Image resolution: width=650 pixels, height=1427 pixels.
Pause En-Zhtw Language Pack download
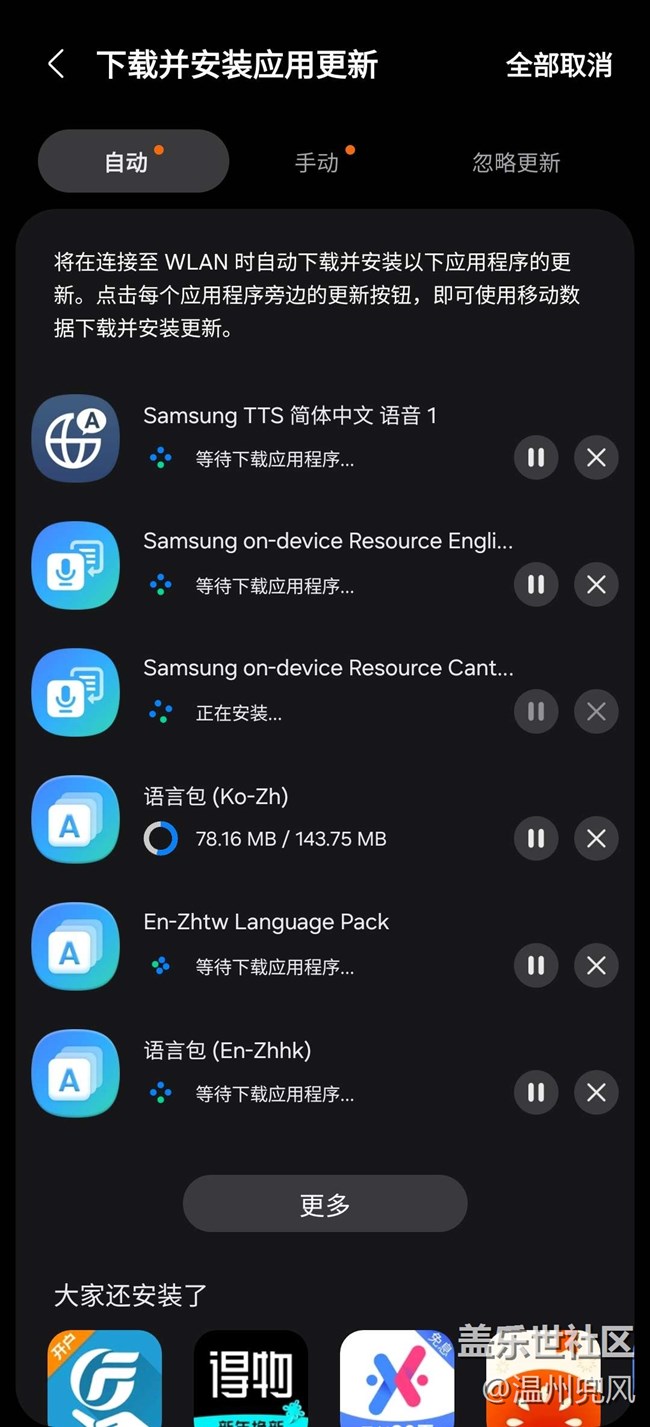(x=536, y=965)
